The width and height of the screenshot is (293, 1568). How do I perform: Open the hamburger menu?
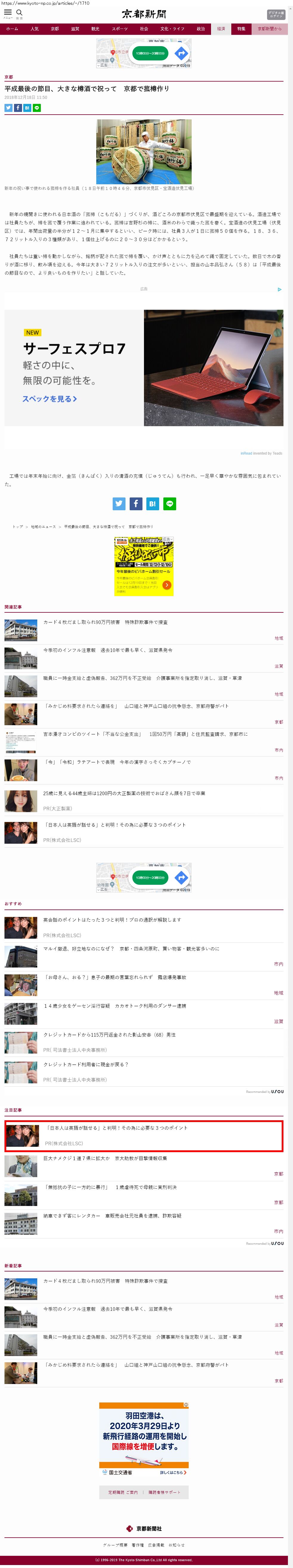tap(8, 13)
